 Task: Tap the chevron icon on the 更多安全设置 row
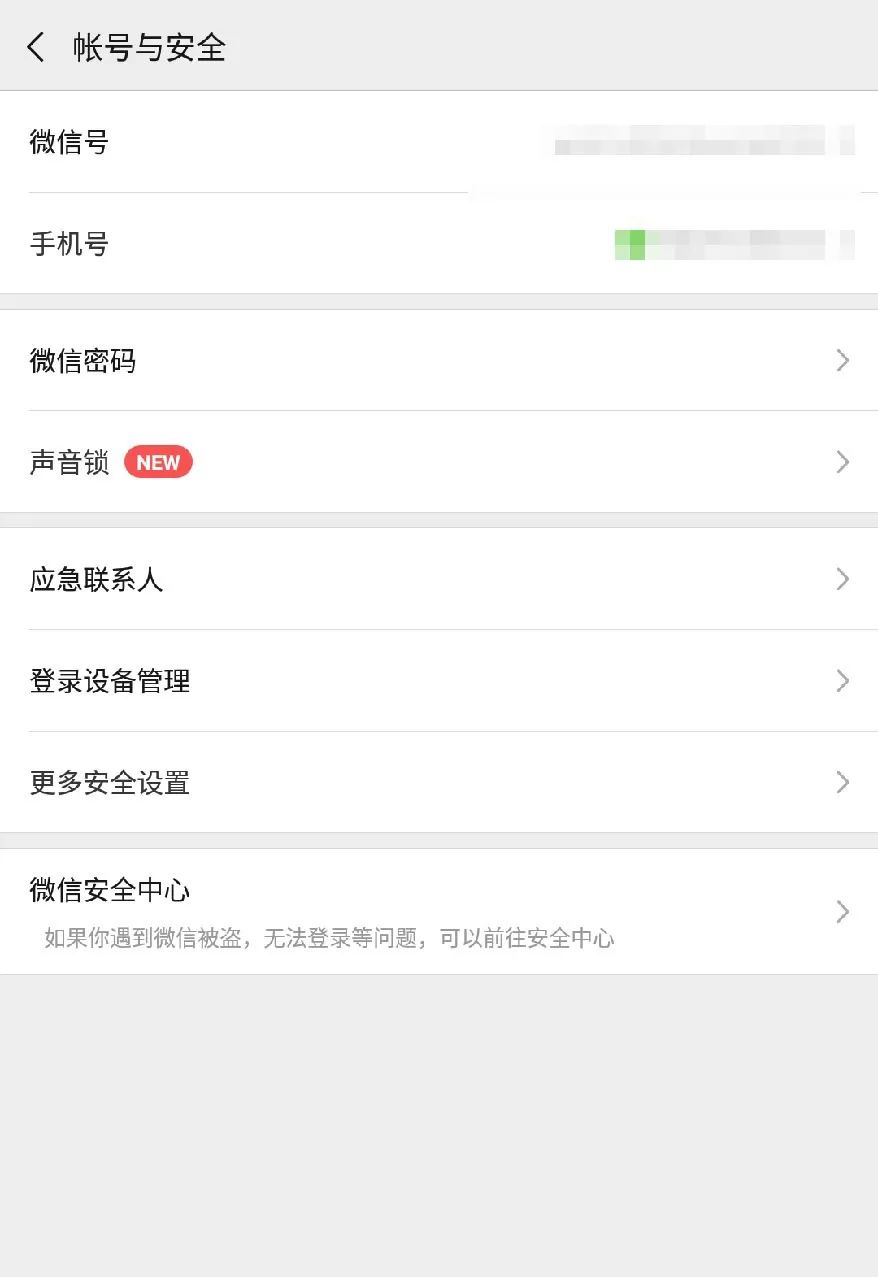pos(842,783)
